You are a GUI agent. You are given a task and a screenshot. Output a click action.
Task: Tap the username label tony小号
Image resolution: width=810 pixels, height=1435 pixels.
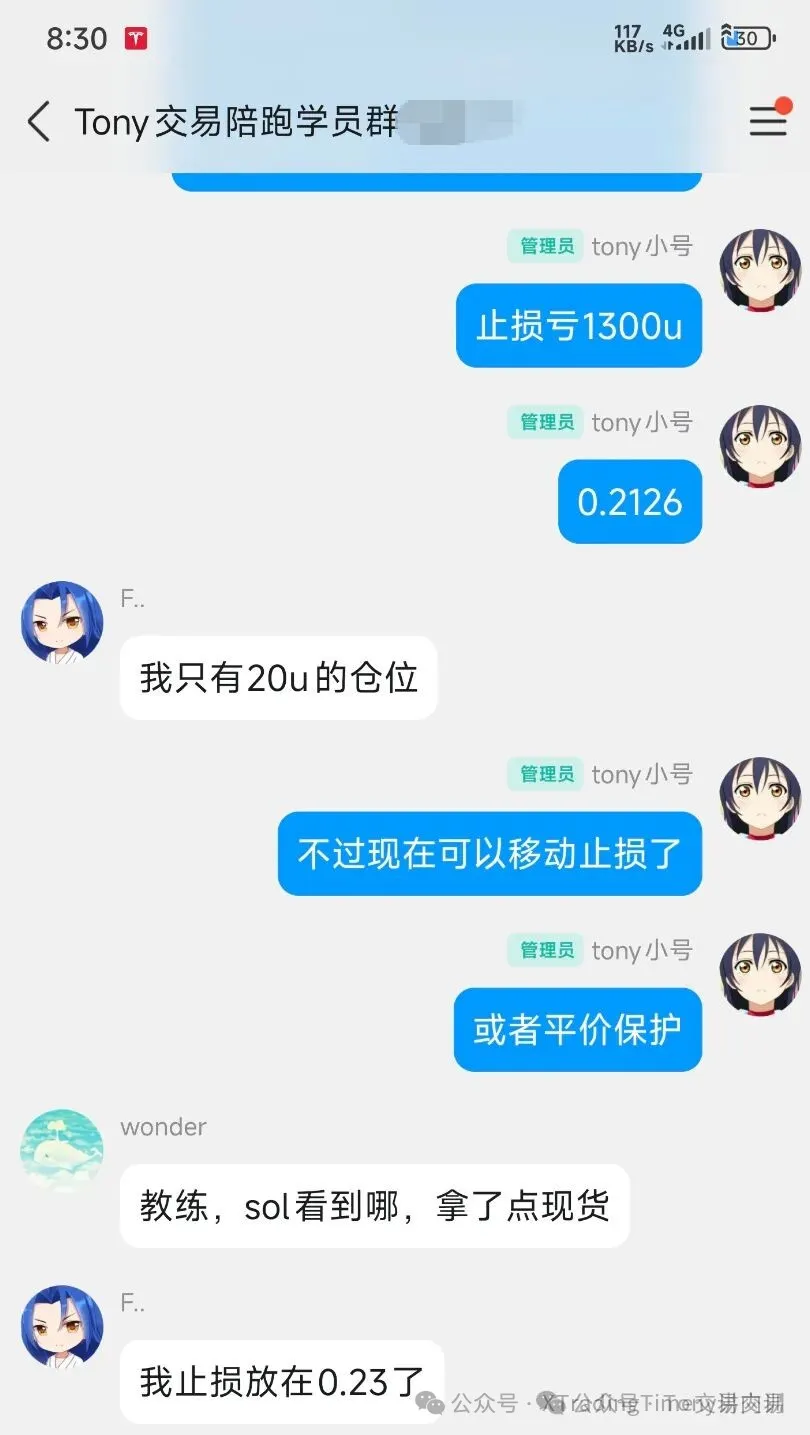(640, 246)
